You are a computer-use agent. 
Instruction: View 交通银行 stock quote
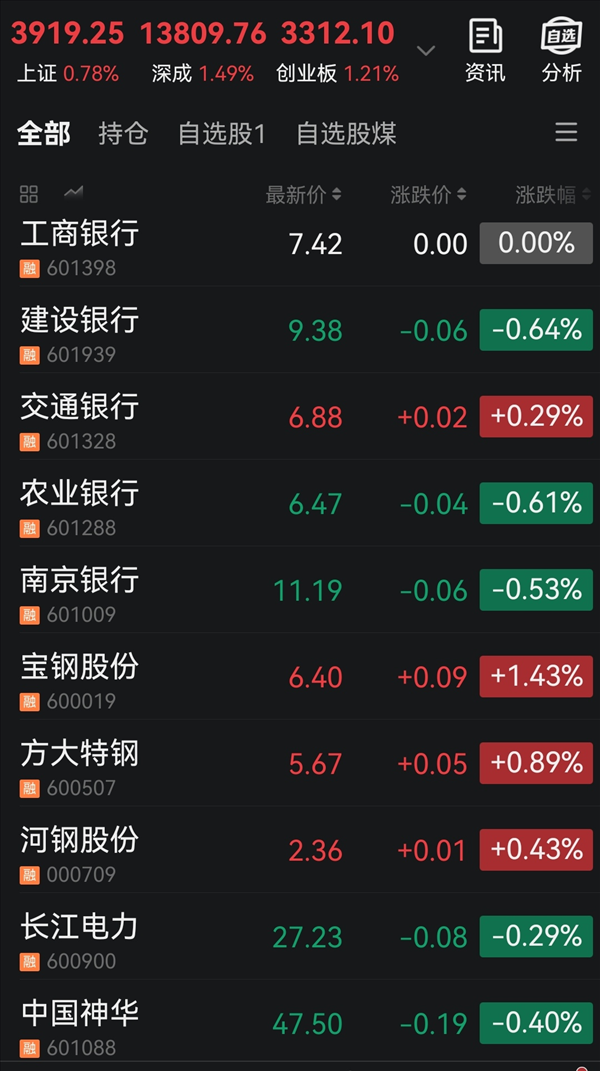[x=80, y=416]
